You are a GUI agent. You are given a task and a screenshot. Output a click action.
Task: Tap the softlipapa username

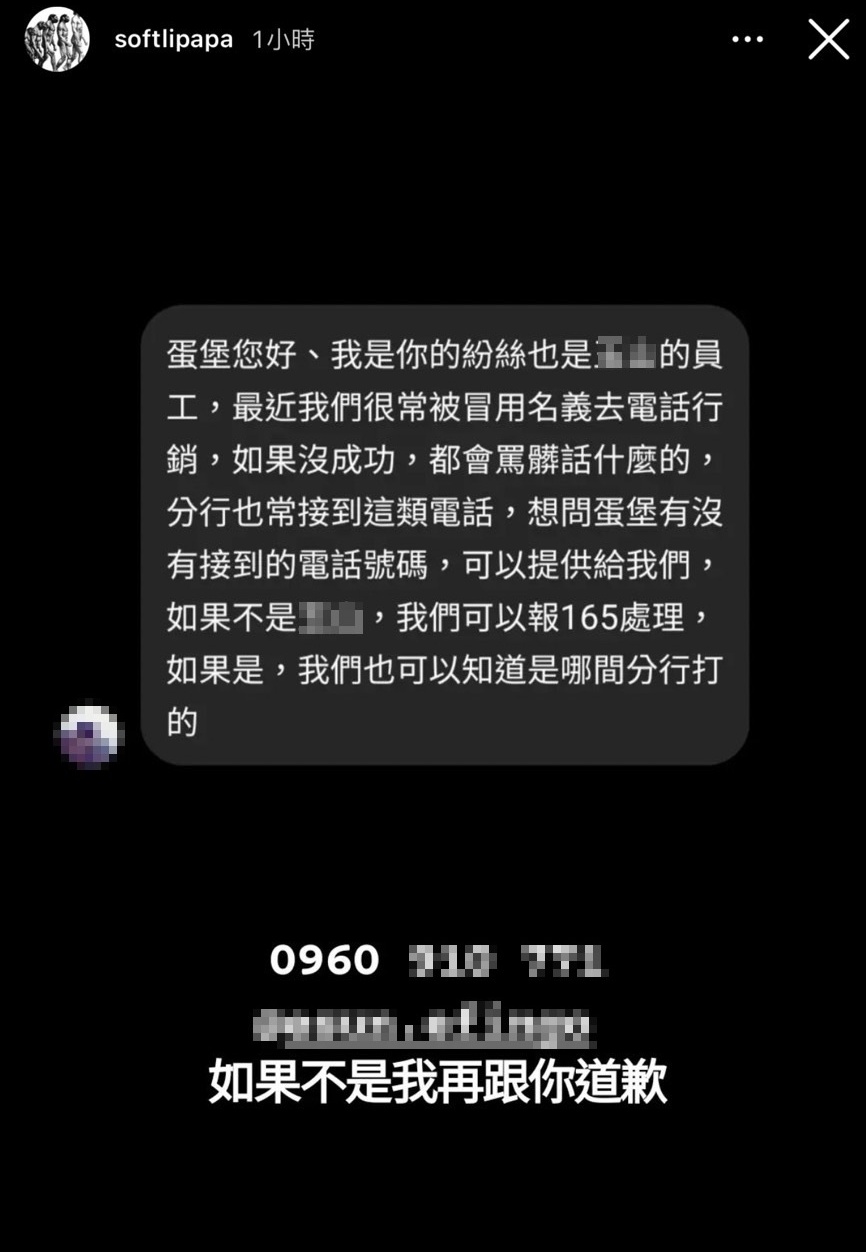coord(174,40)
